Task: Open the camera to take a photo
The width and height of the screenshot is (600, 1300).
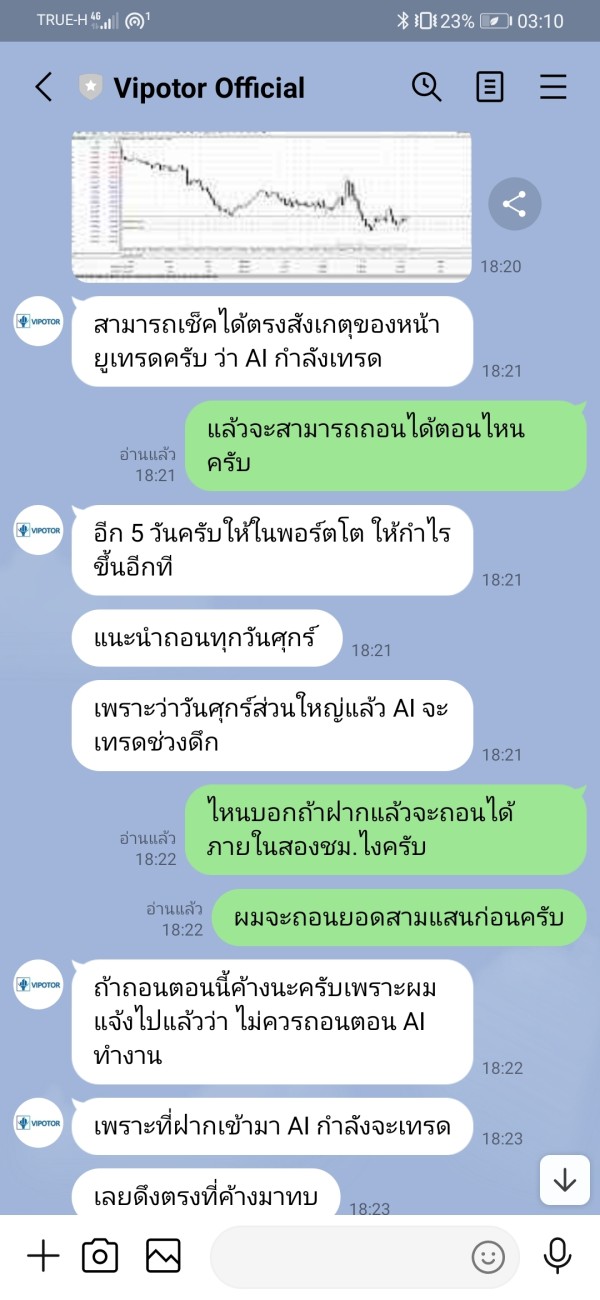Action: tap(100, 1256)
